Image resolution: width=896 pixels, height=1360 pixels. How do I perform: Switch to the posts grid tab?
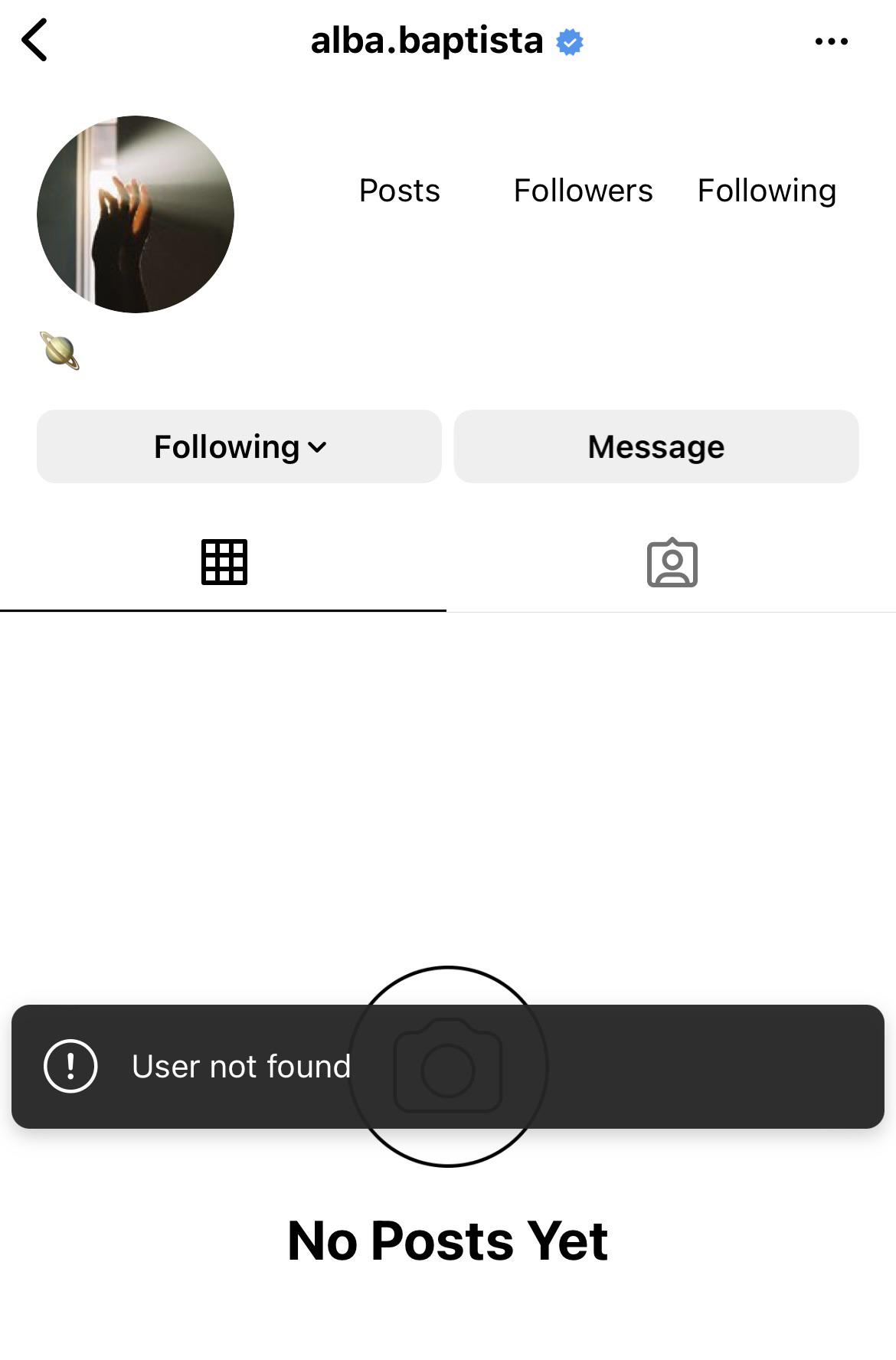click(x=224, y=562)
